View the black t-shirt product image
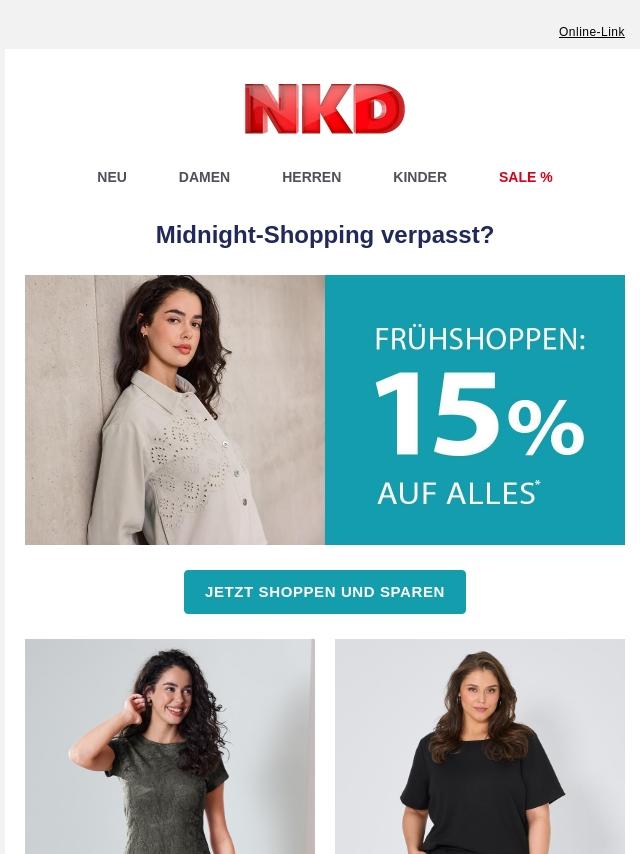 coord(480,747)
